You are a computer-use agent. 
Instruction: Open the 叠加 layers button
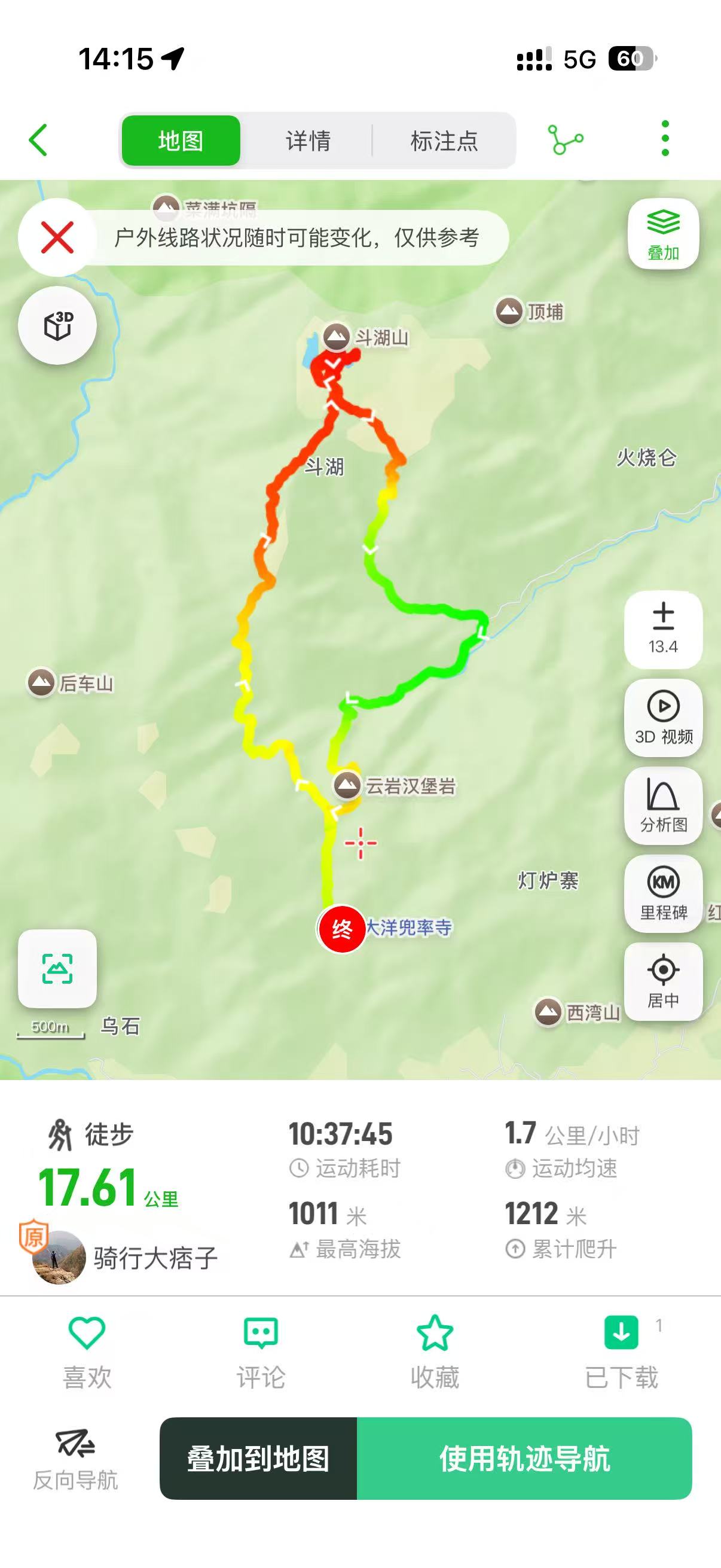point(663,234)
